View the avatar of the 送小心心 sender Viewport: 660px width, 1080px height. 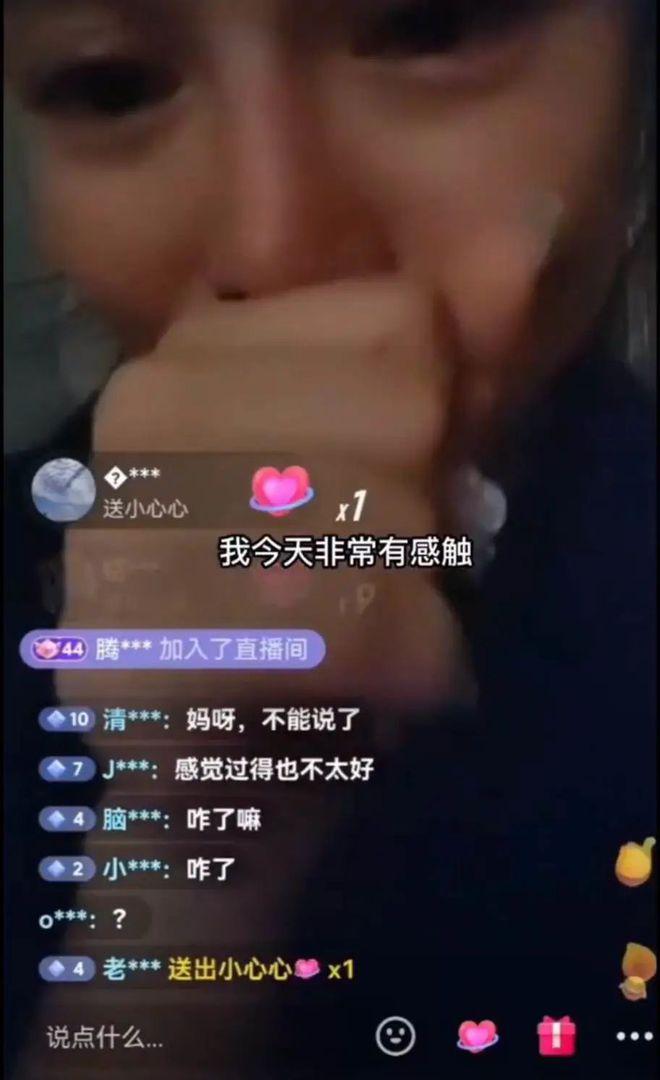pos(63,490)
